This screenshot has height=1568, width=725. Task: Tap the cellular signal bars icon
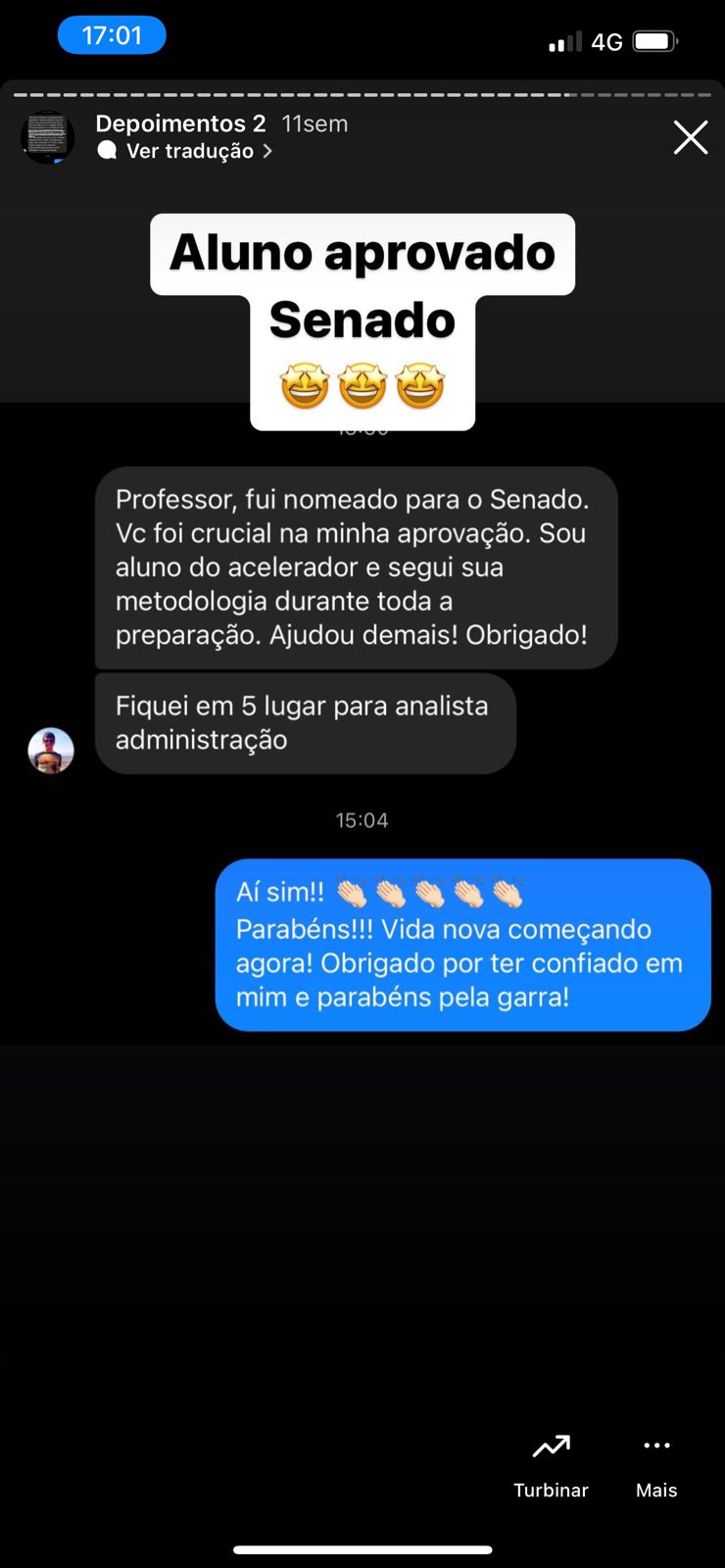click(x=566, y=40)
